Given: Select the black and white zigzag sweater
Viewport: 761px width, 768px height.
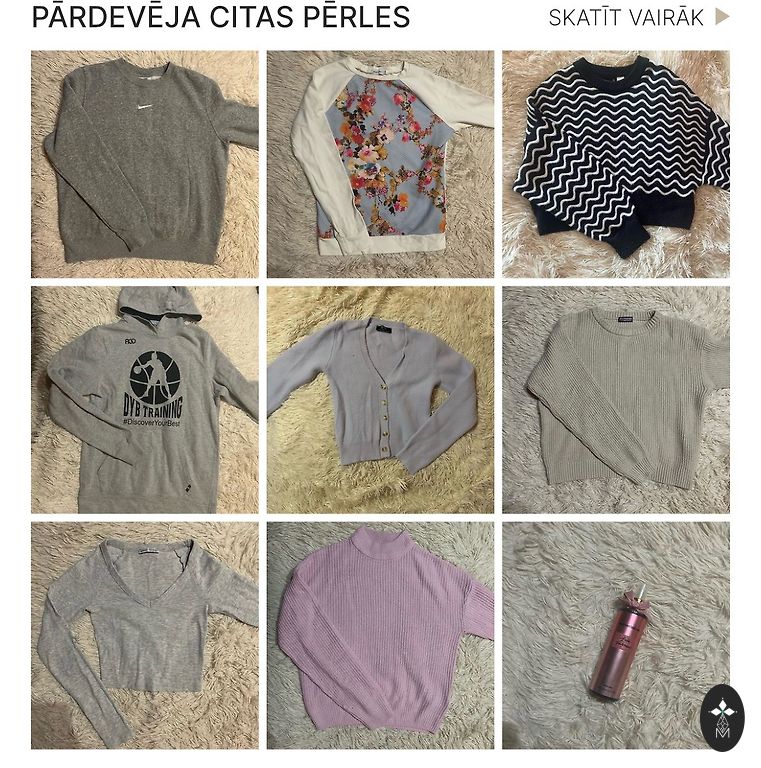Looking at the screenshot, I should (x=615, y=164).
